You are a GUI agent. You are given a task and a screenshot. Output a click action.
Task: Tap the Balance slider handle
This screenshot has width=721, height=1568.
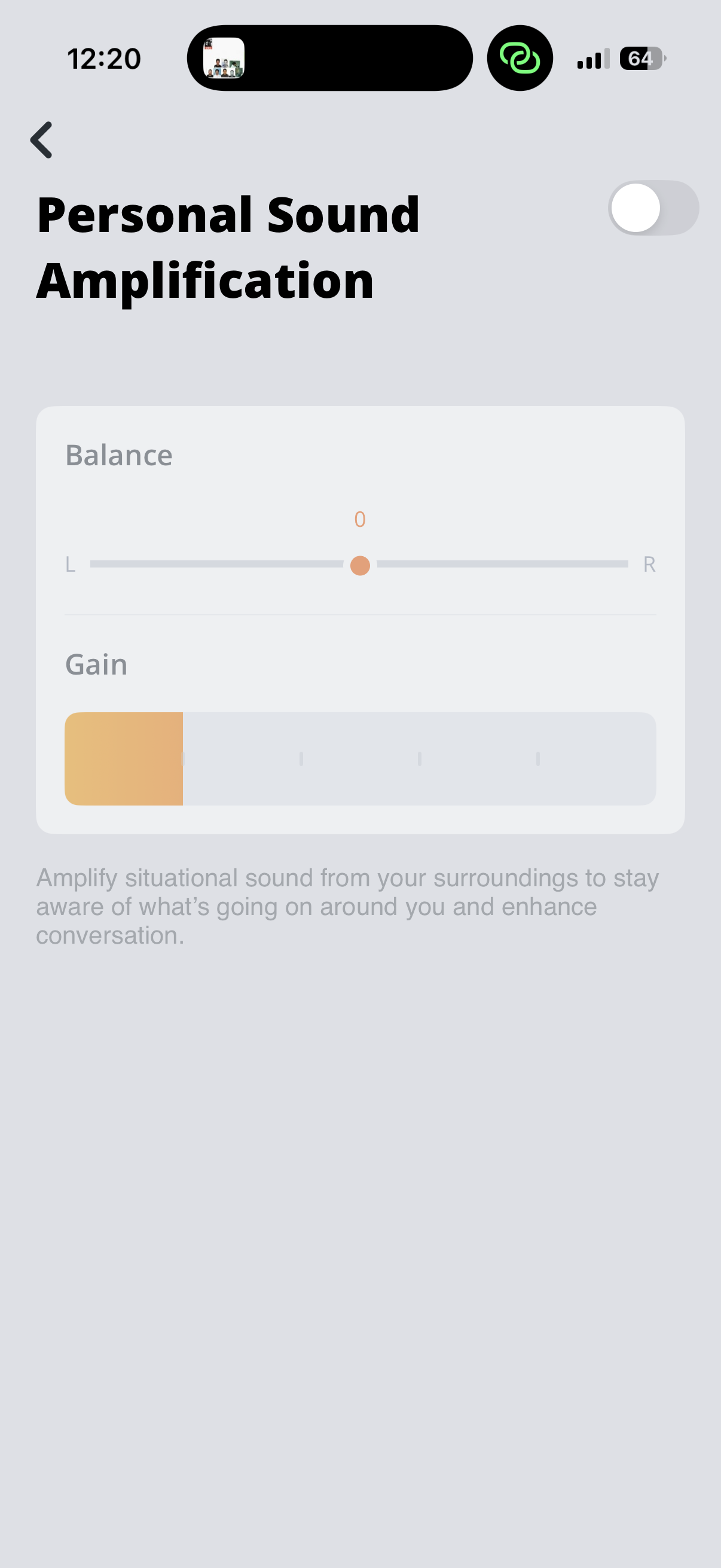(360, 566)
